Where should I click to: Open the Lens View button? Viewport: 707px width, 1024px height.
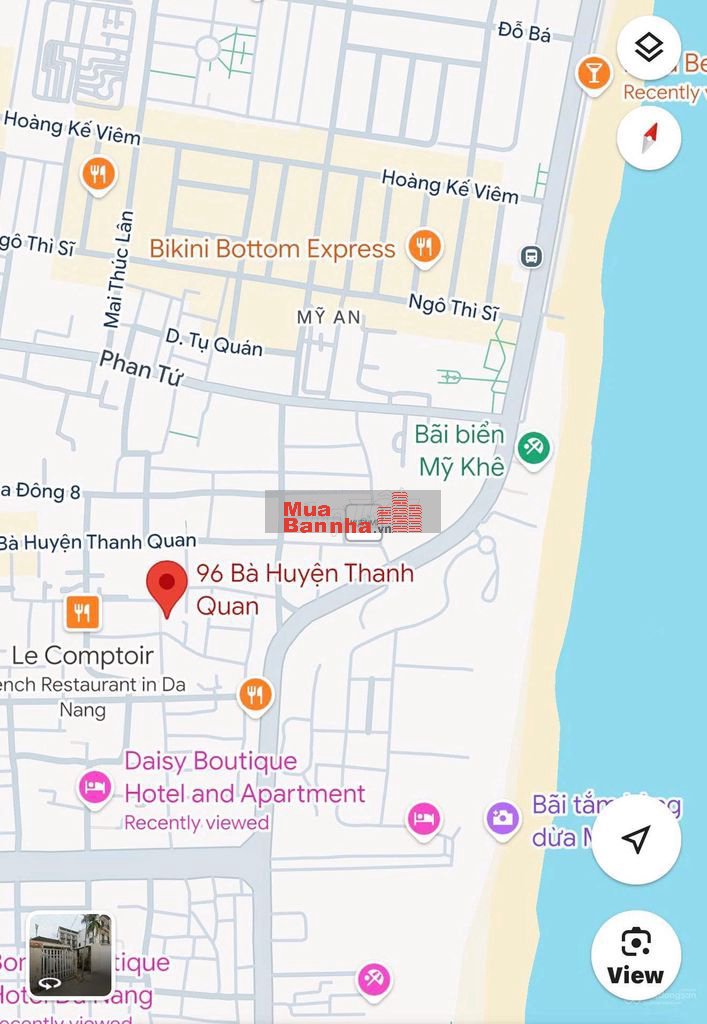pos(636,955)
